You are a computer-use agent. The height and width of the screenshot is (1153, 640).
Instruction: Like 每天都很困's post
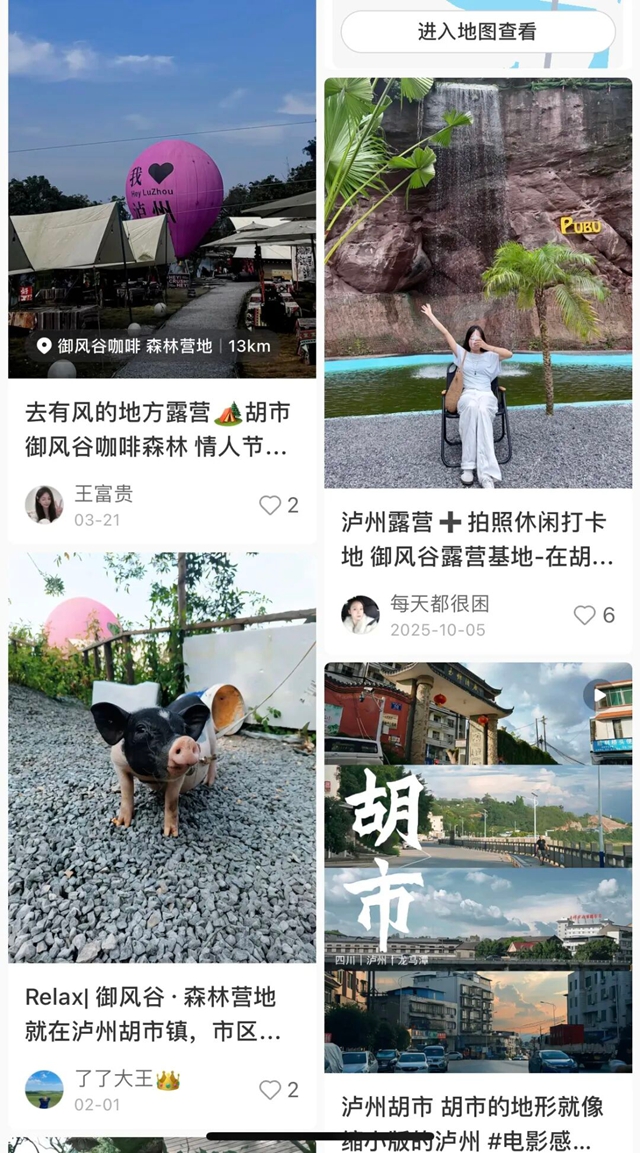pos(585,615)
